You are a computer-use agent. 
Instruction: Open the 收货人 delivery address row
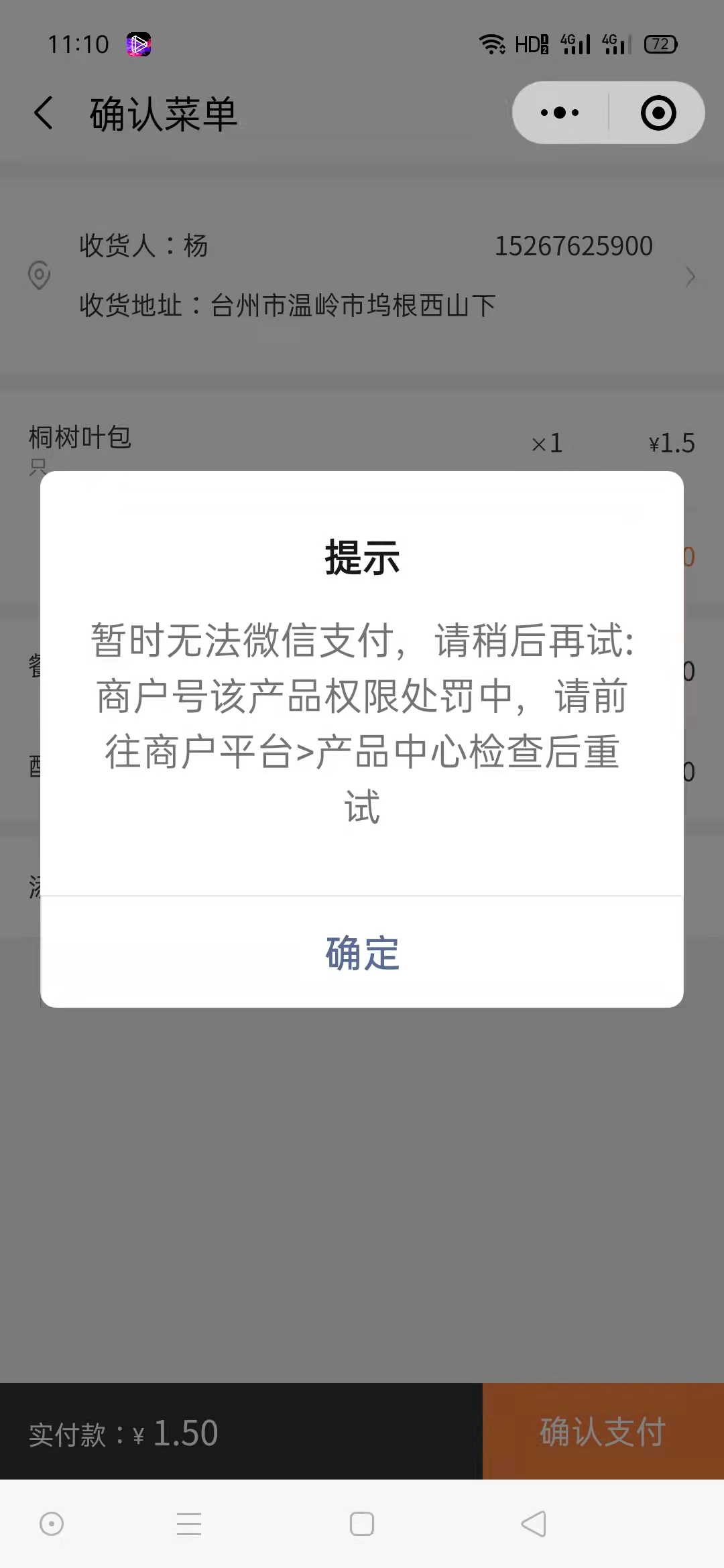[x=362, y=275]
